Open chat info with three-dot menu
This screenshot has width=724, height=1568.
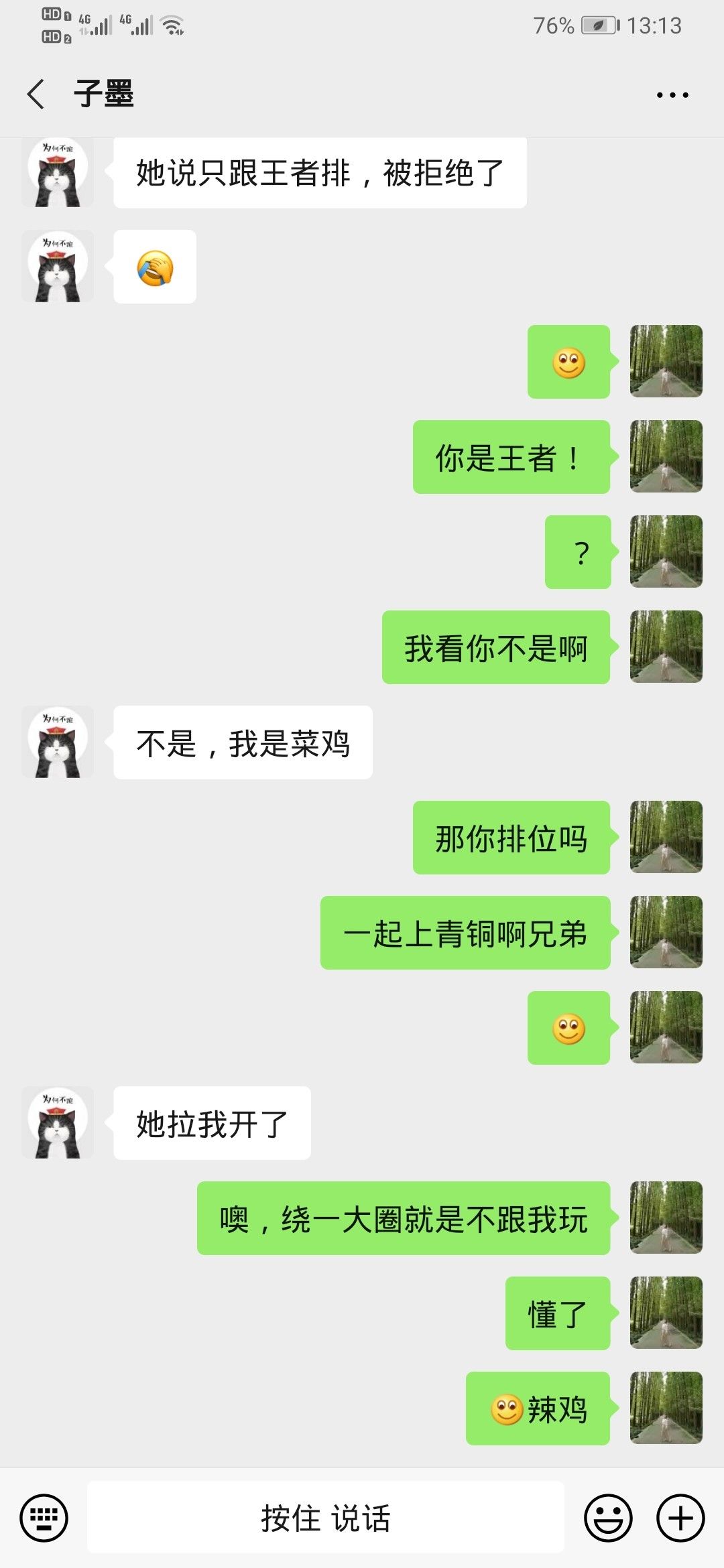(672, 95)
